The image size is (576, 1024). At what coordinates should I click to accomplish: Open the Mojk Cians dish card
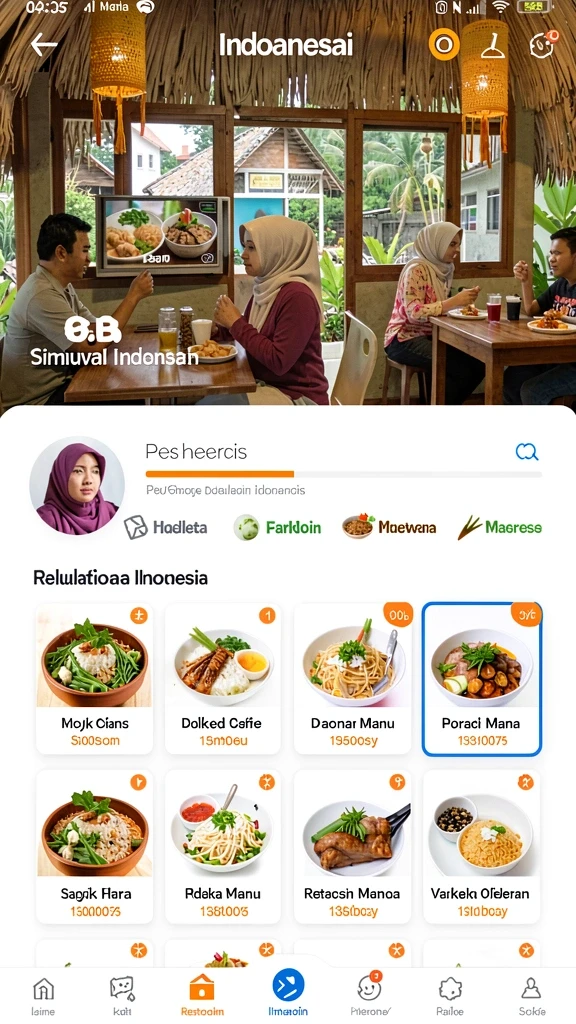(x=94, y=679)
